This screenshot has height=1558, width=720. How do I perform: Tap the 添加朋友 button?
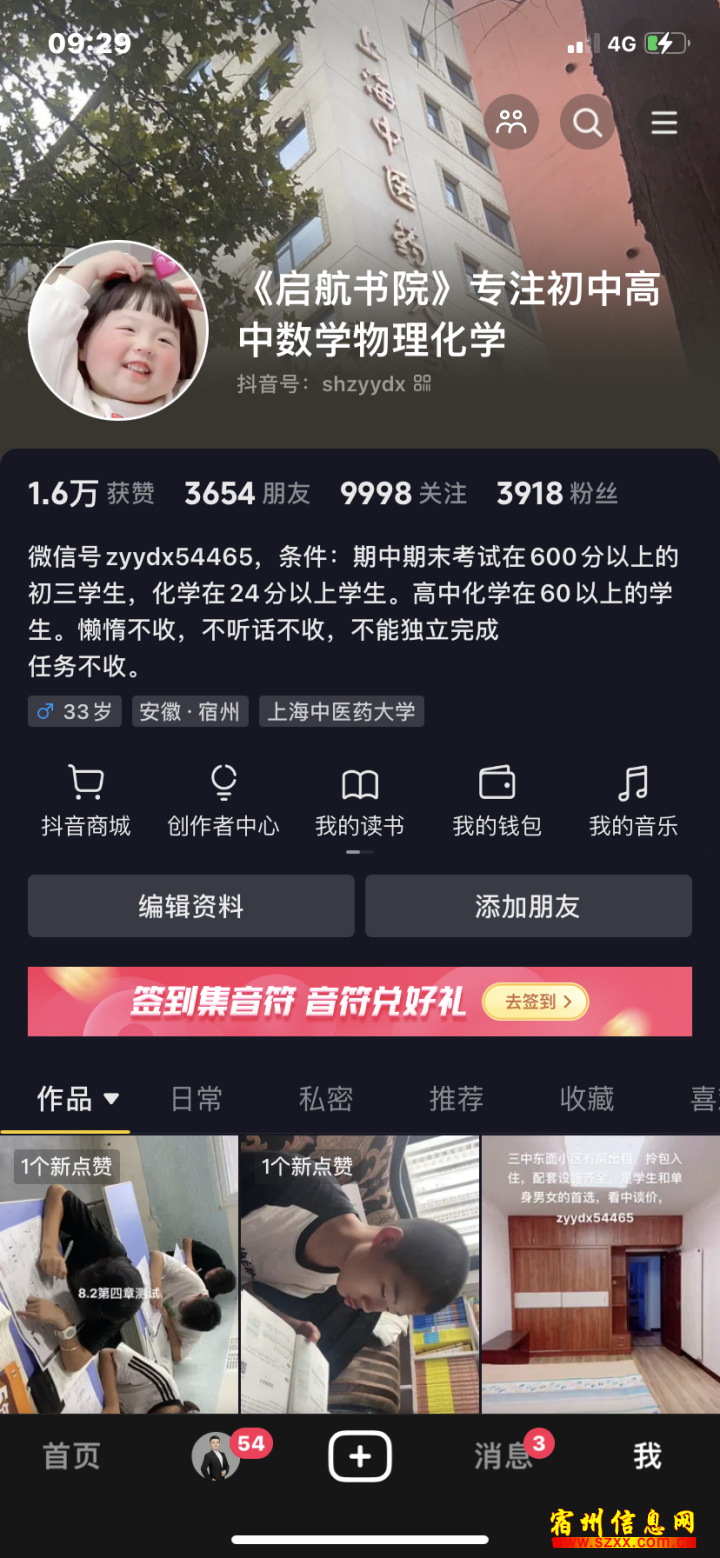pyautogui.click(x=528, y=906)
